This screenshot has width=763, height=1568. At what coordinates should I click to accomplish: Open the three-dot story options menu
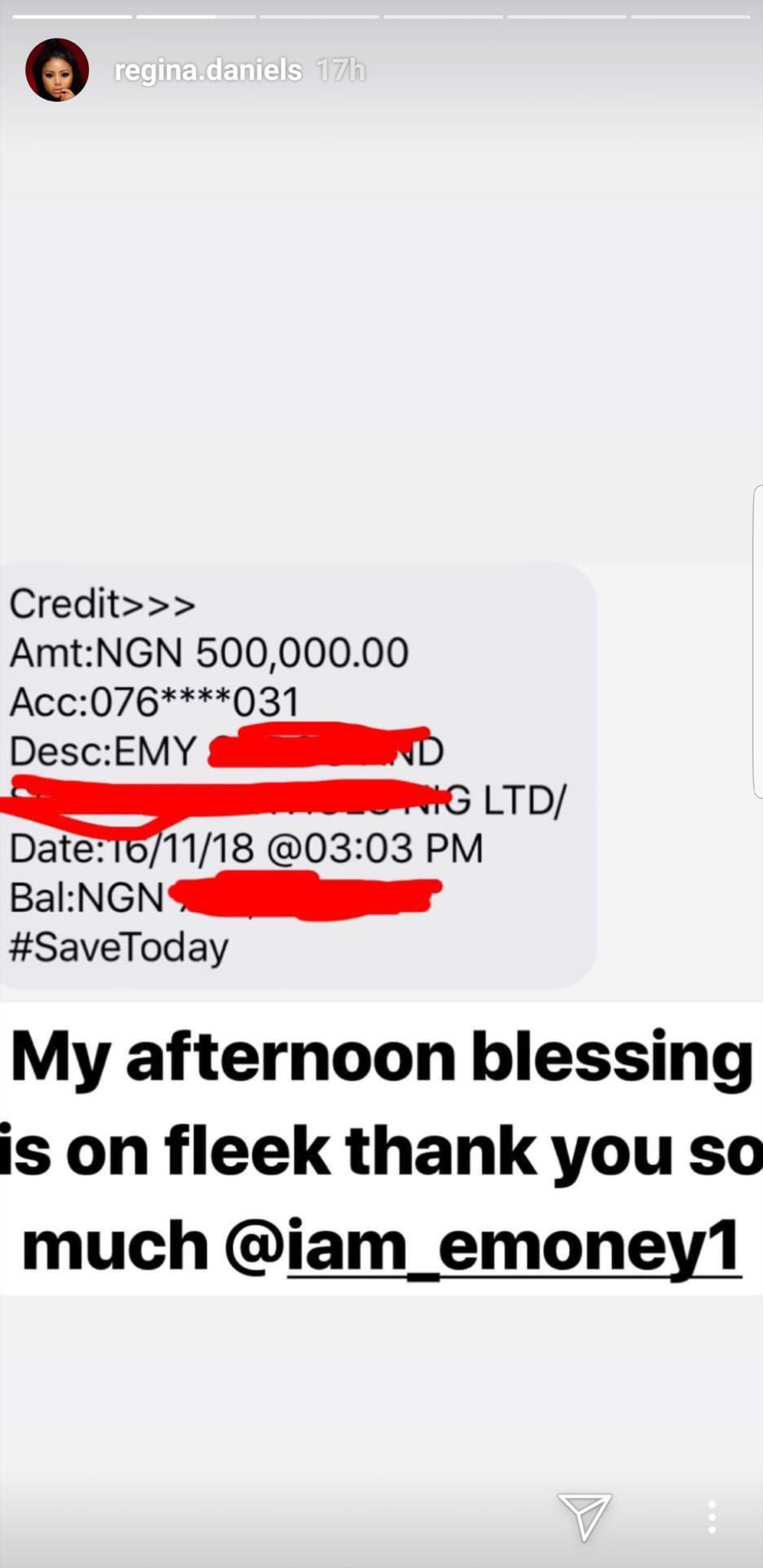tap(712, 1516)
